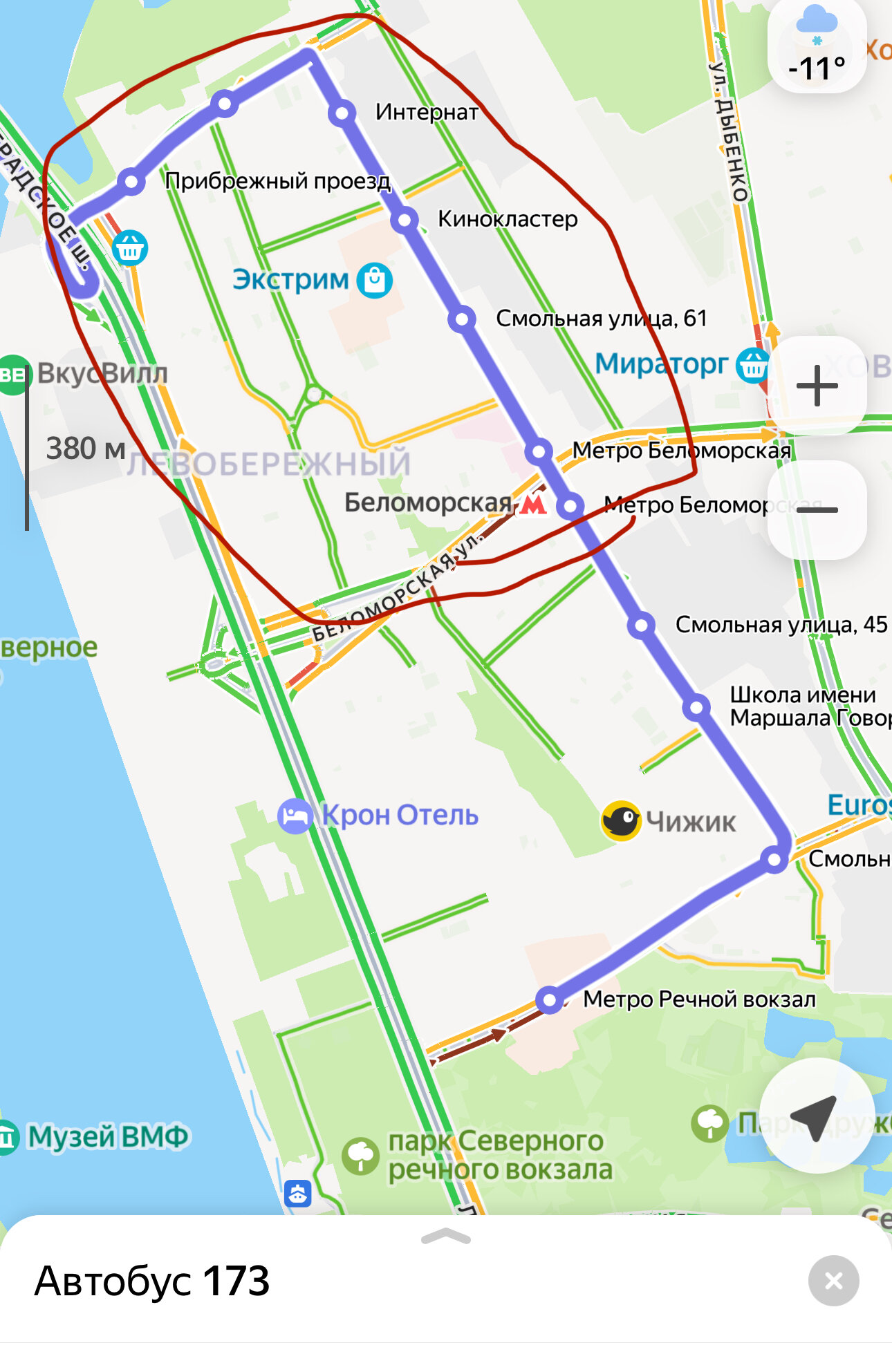Close the Автобус 173 route card
Viewport: 892px width, 1372px height.
click(833, 1281)
